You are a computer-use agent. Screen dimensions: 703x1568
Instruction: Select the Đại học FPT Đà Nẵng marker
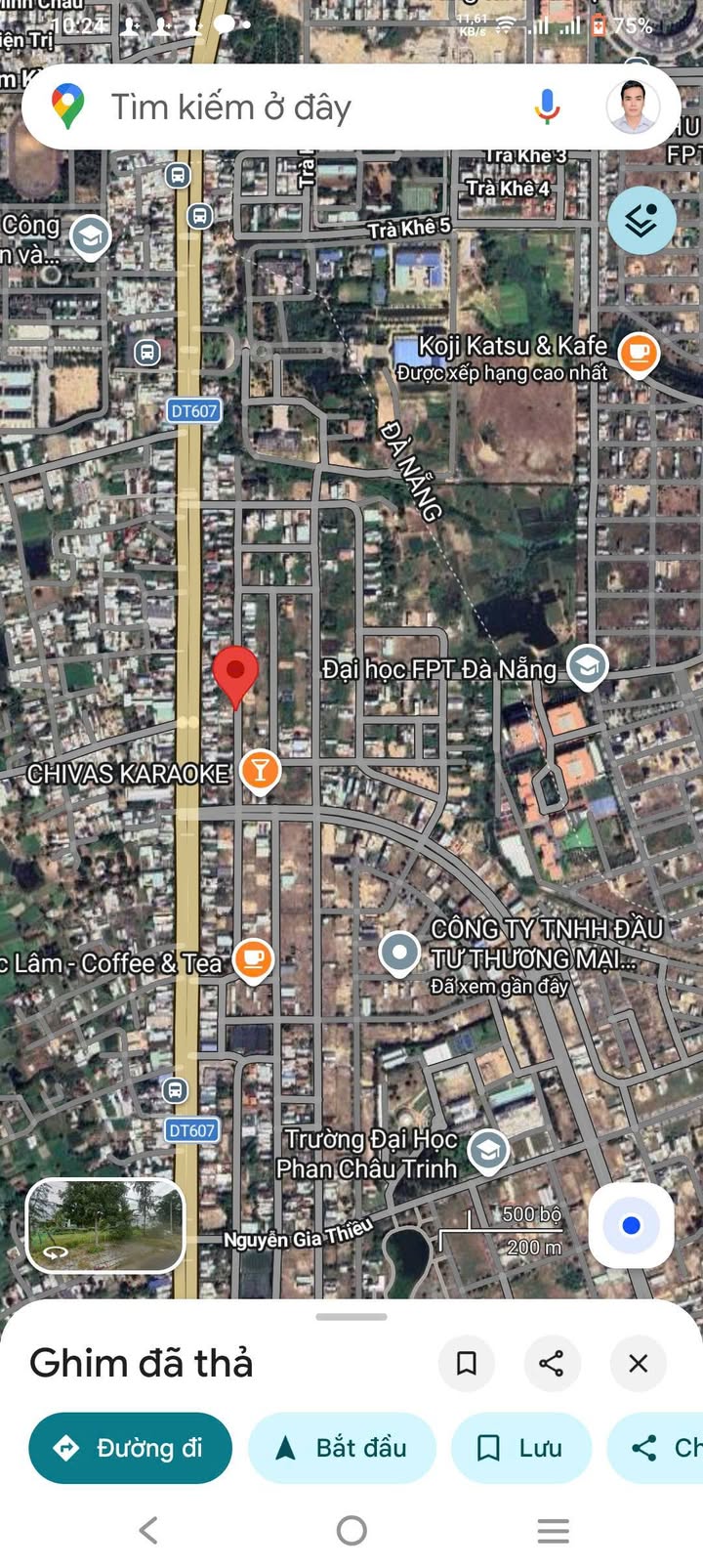coord(587,667)
